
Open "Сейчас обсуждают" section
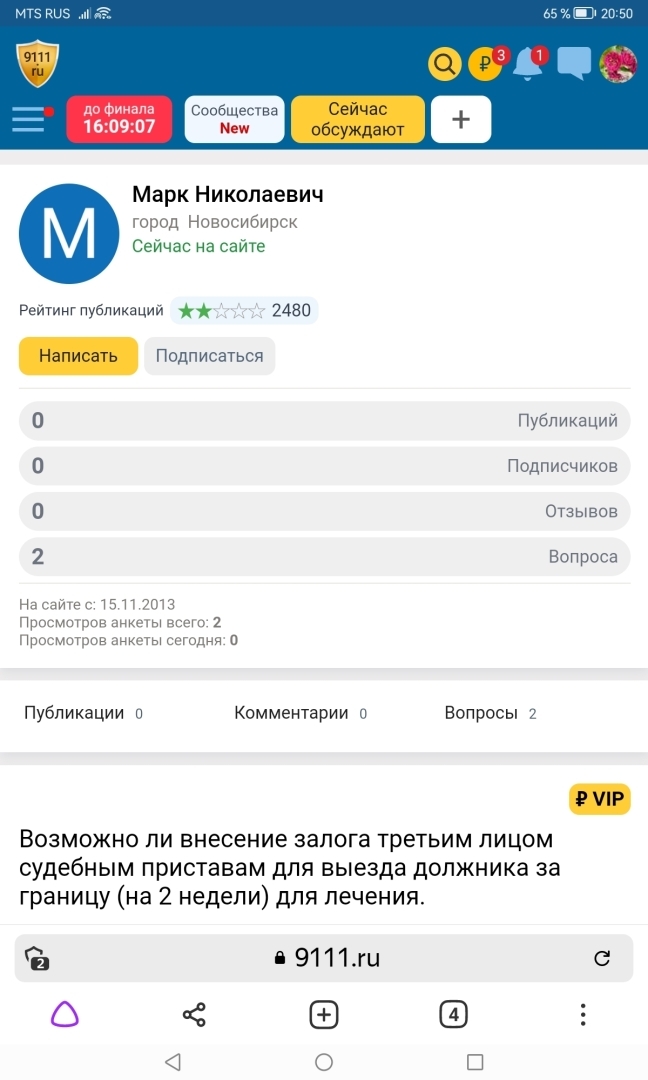point(357,119)
